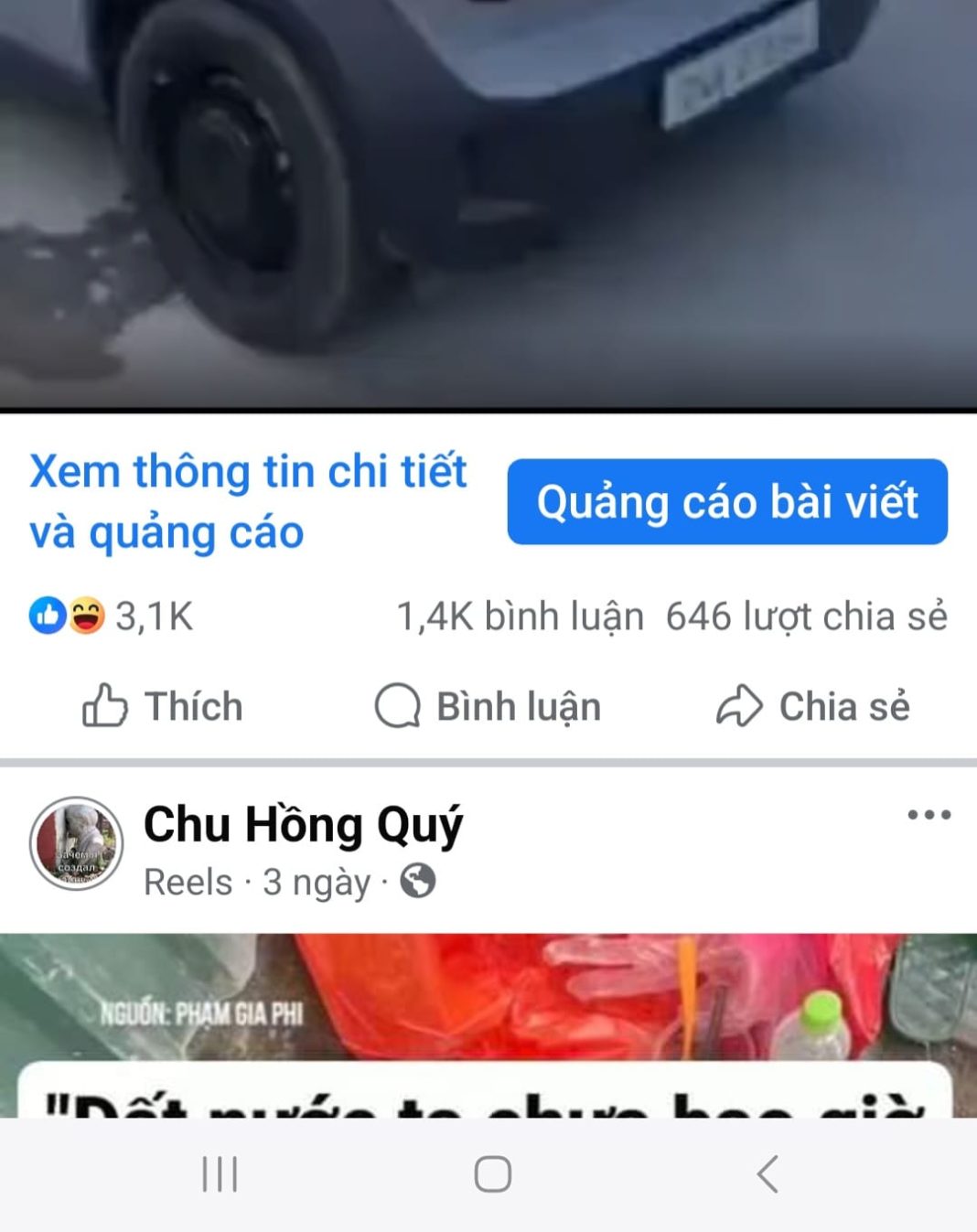Open the recent apps view
This screenshot has width=977, height=1232.
(x=220, y=1173)
